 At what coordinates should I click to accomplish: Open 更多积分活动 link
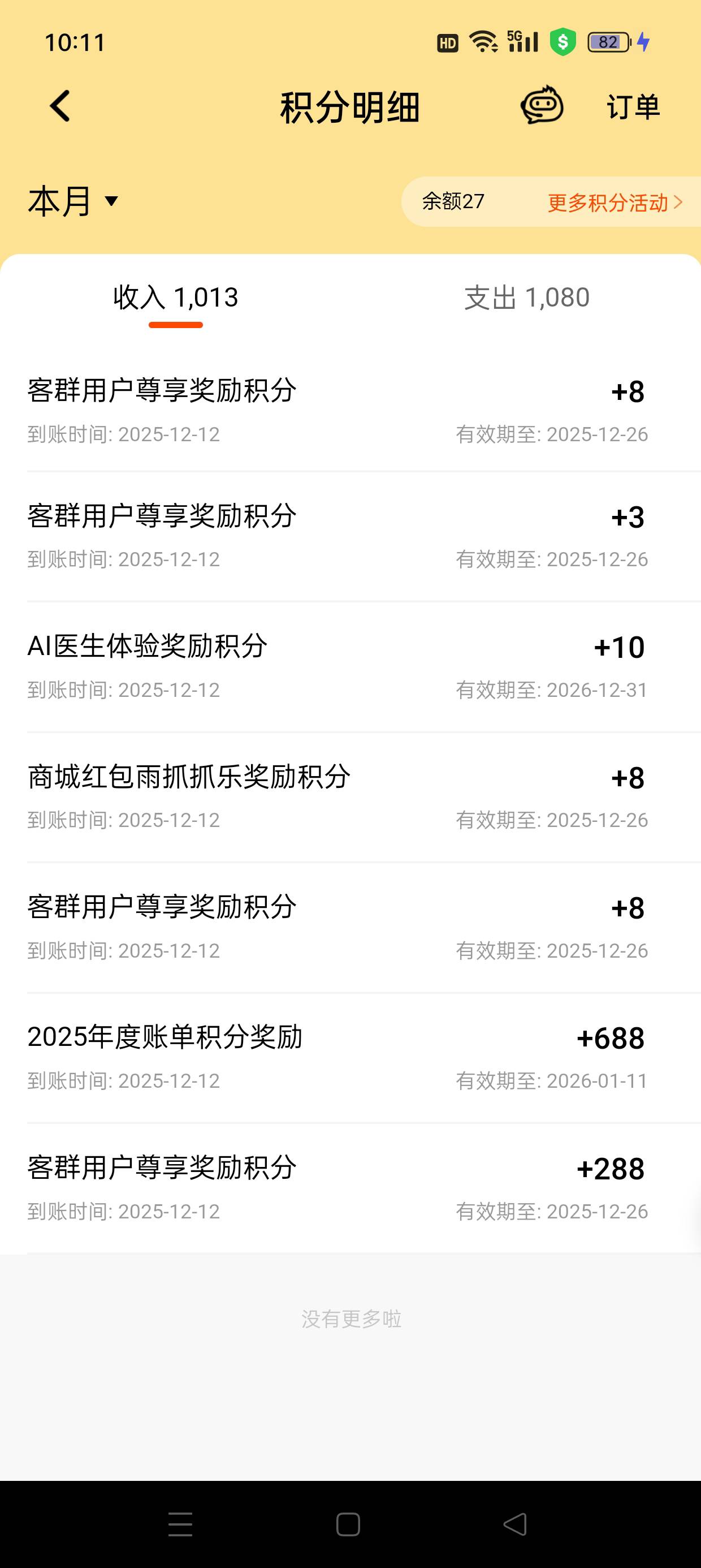(x=615, y=202)
